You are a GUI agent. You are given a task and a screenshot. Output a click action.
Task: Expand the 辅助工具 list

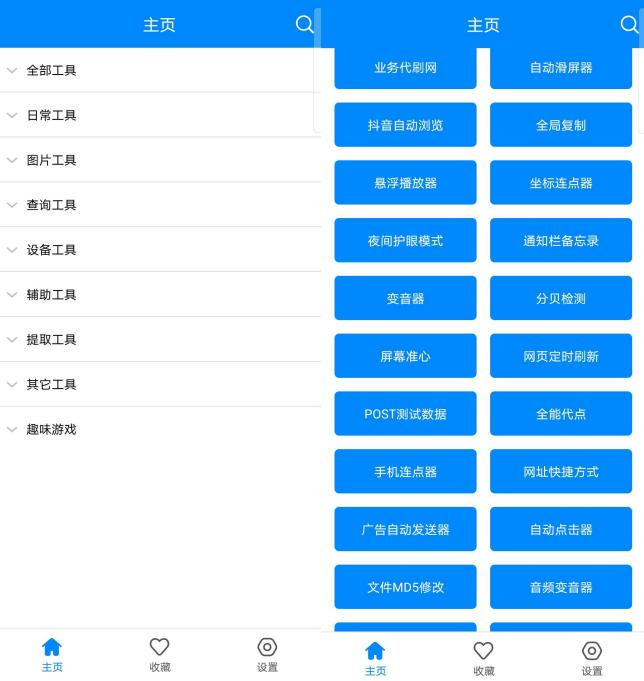pyautogui.click(x=51, y=295)
